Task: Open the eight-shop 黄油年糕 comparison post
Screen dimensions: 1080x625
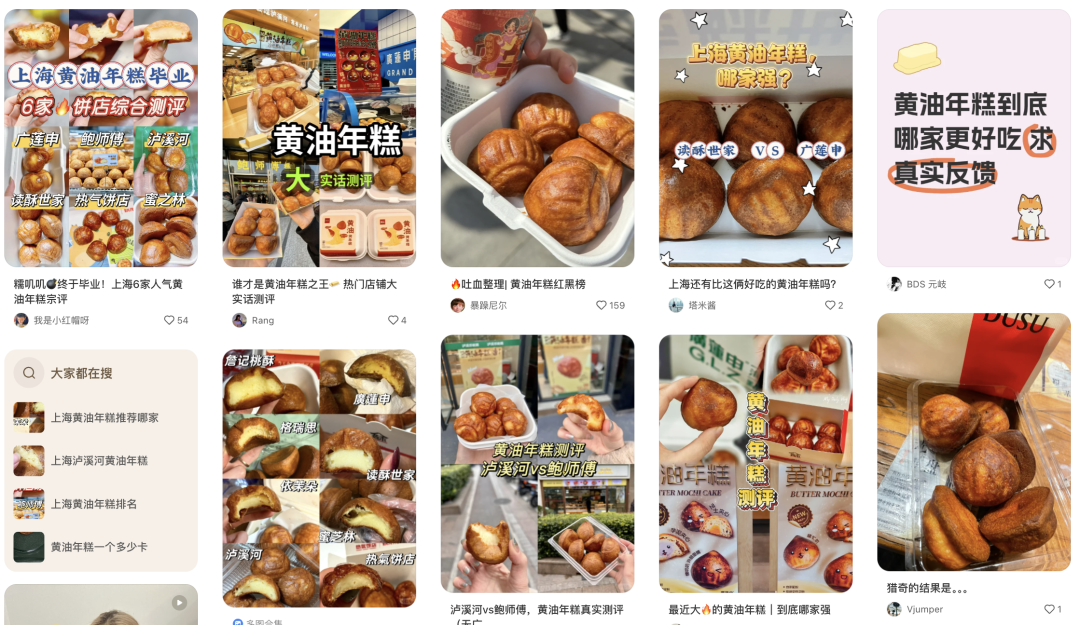Action: 319,478
